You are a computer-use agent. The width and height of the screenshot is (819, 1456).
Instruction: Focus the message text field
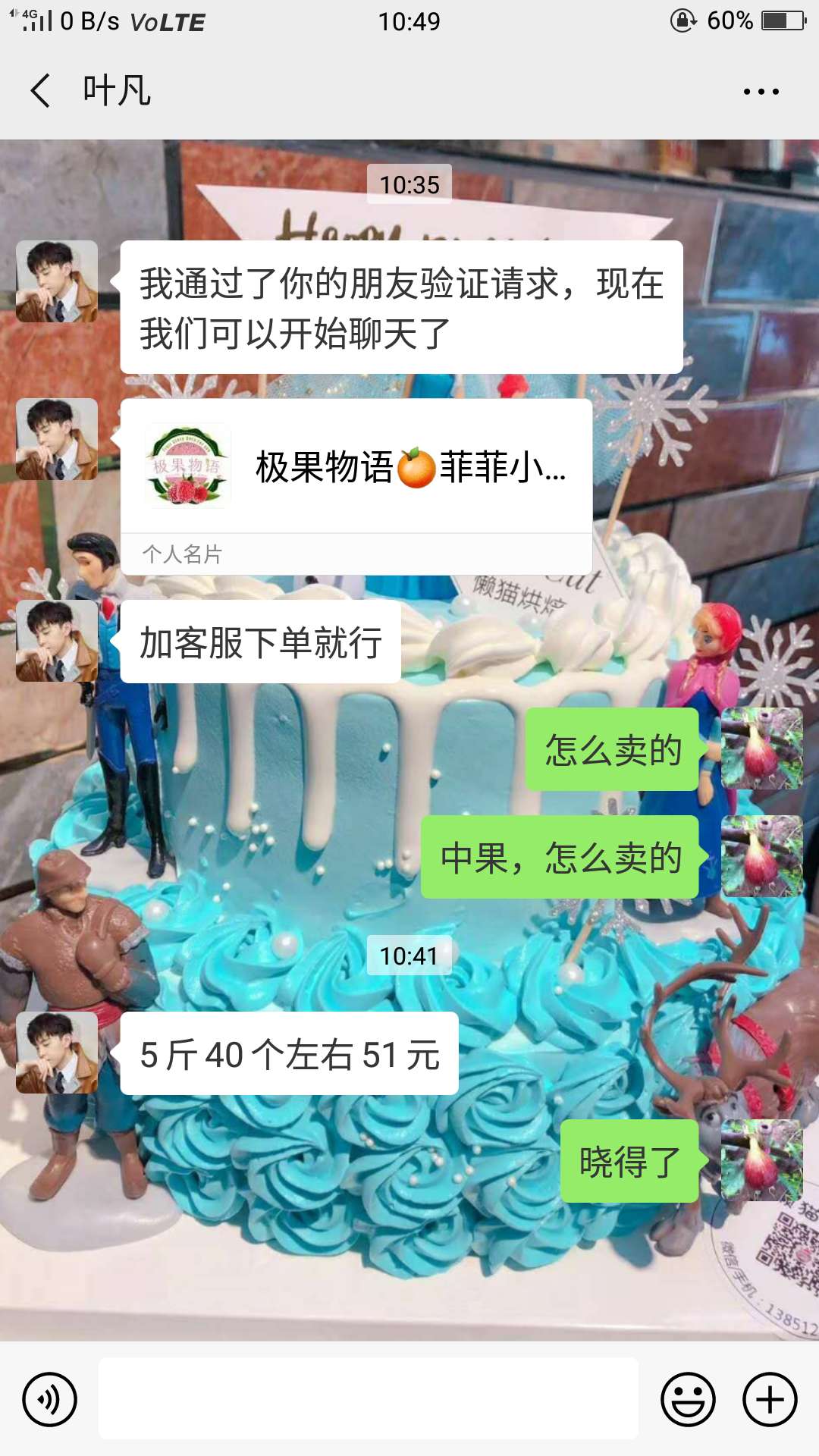pos(369,1398)
